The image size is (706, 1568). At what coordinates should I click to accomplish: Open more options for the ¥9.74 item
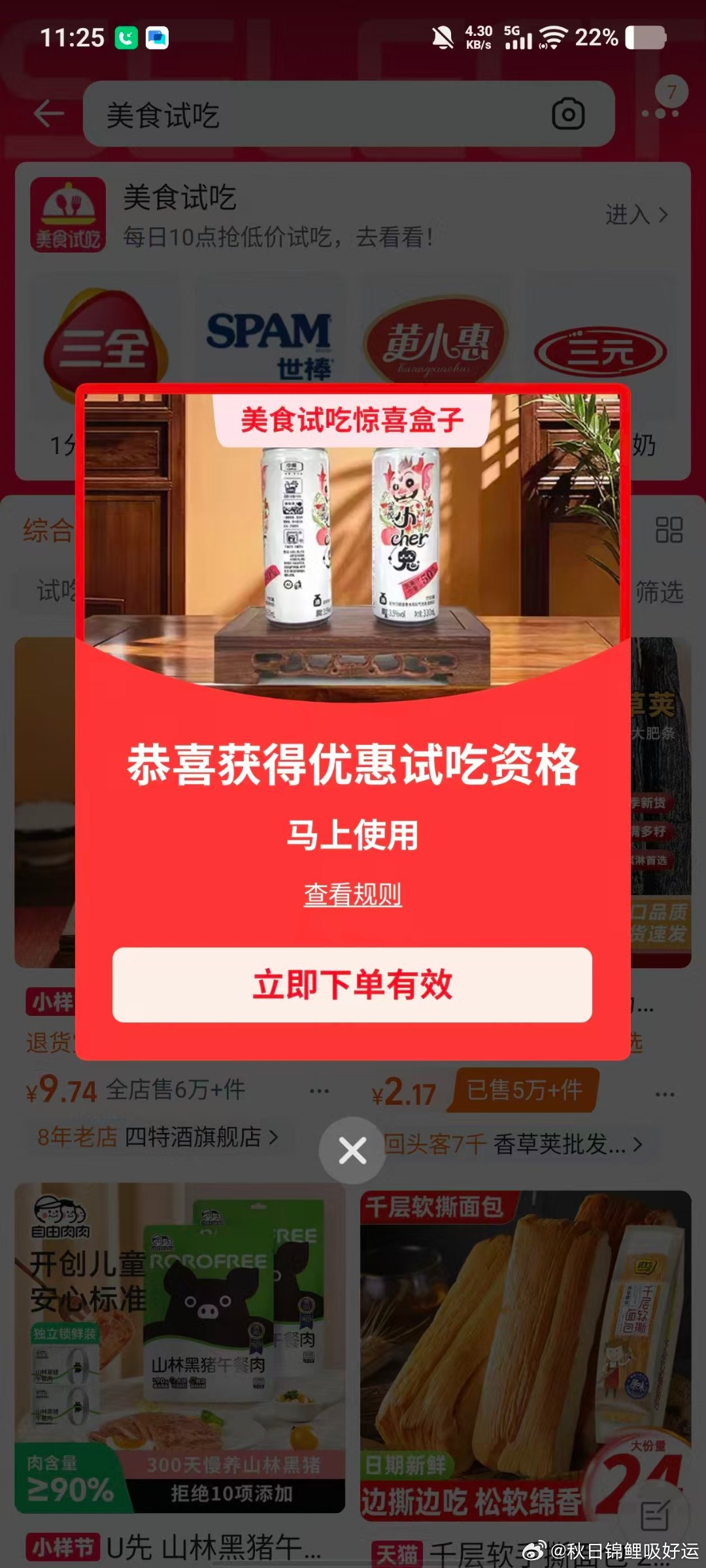319,1091
